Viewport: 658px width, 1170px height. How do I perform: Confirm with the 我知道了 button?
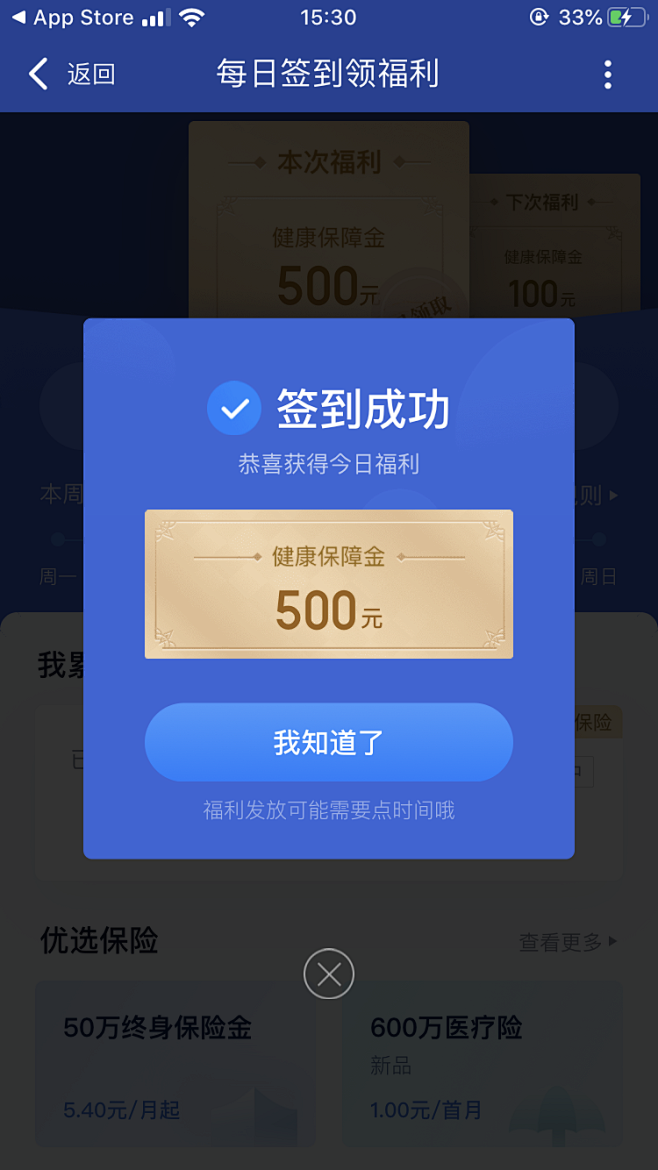coord(328,743)
